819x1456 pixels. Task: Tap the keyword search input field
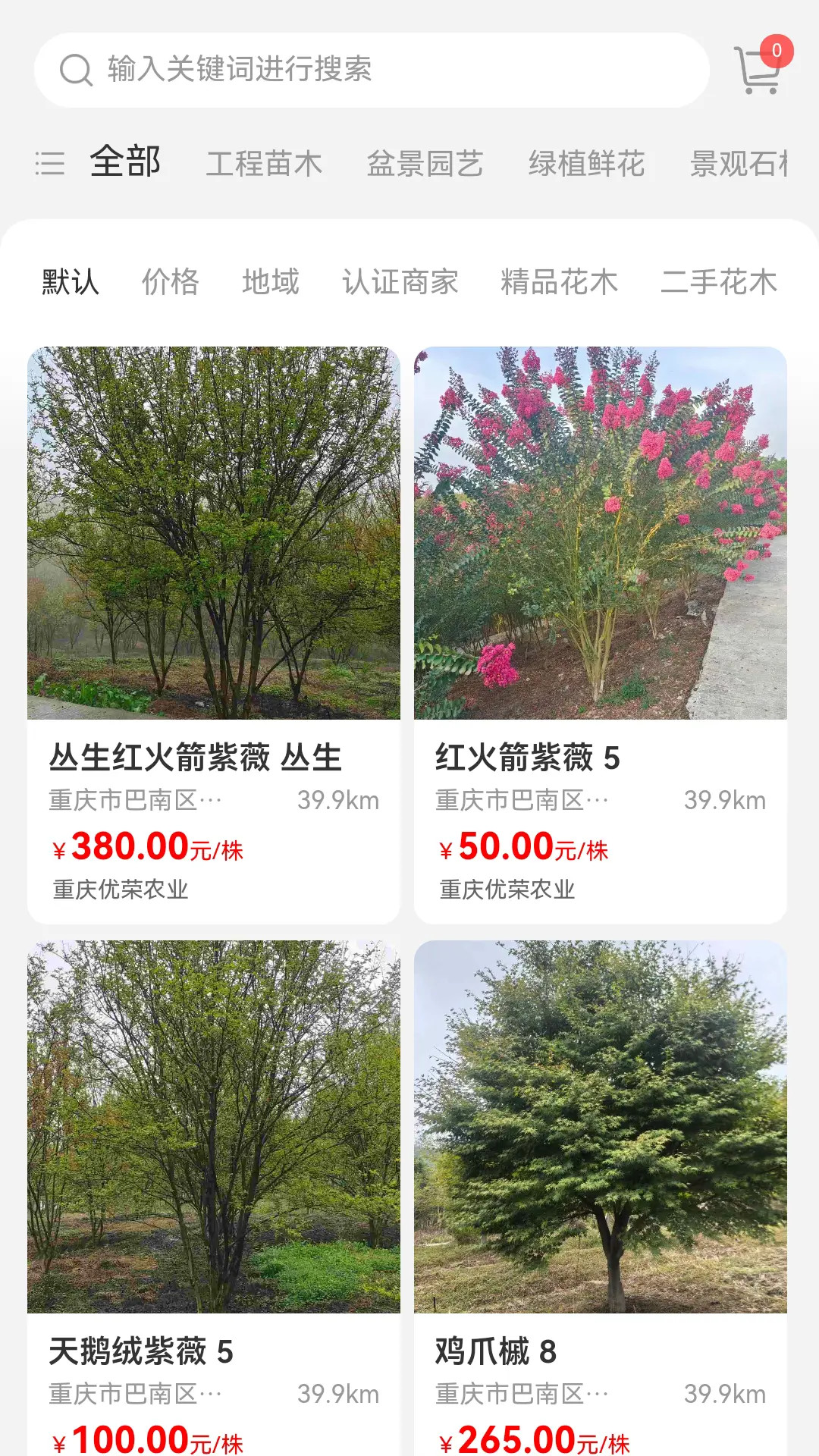(x=341, y=71)
